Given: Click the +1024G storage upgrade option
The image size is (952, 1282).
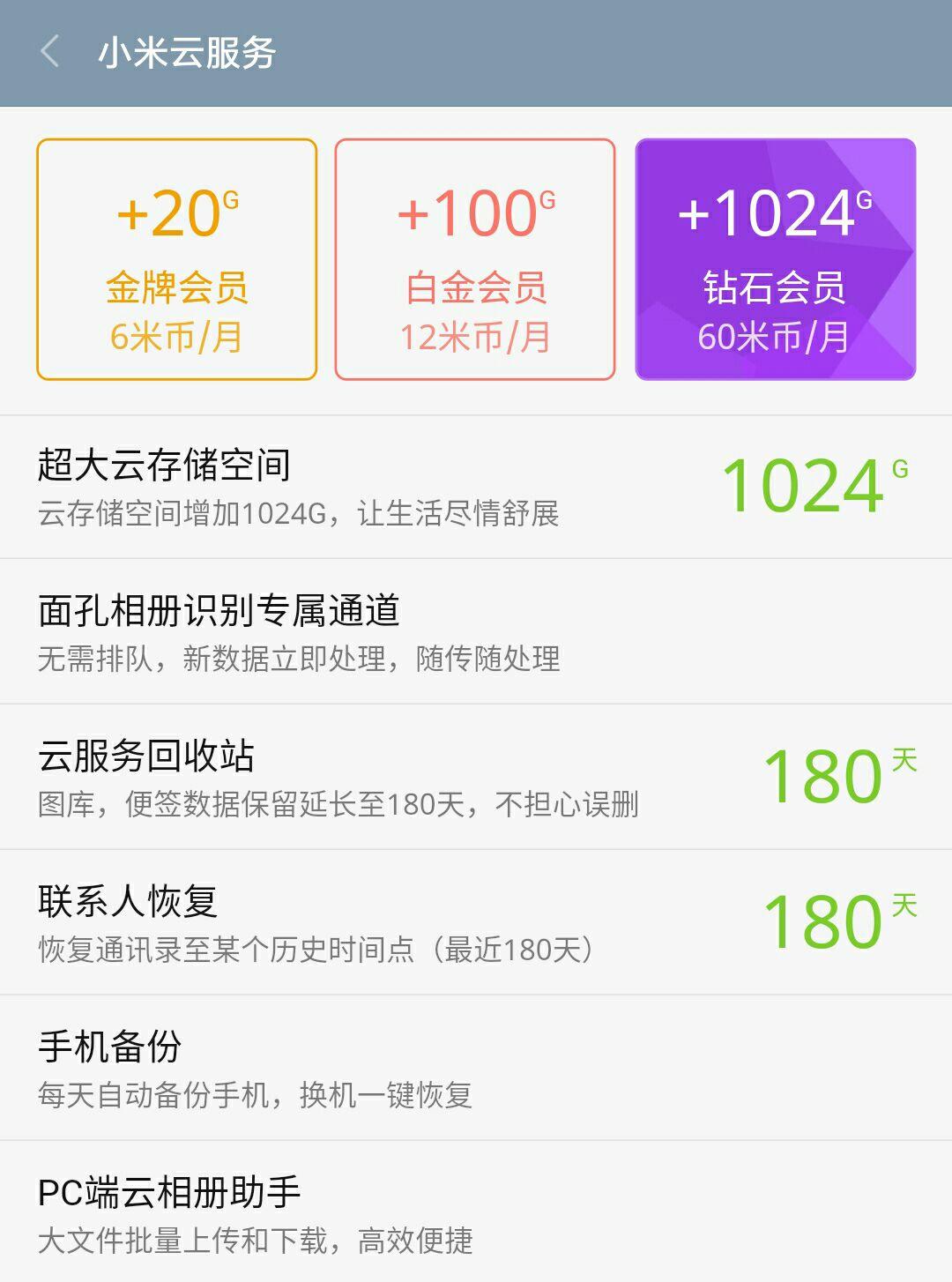Looking at the screenshot, I should 774,212.
